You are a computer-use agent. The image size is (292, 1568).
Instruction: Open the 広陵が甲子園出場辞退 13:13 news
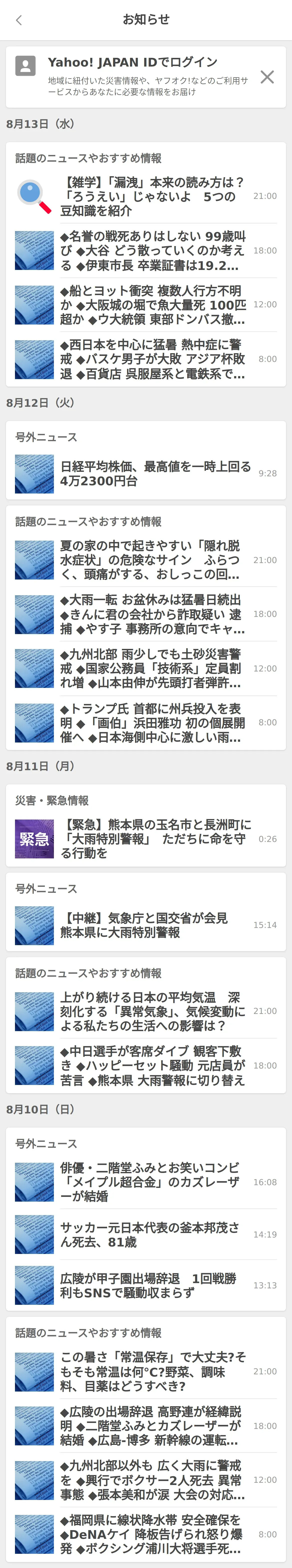(152, 1285)
